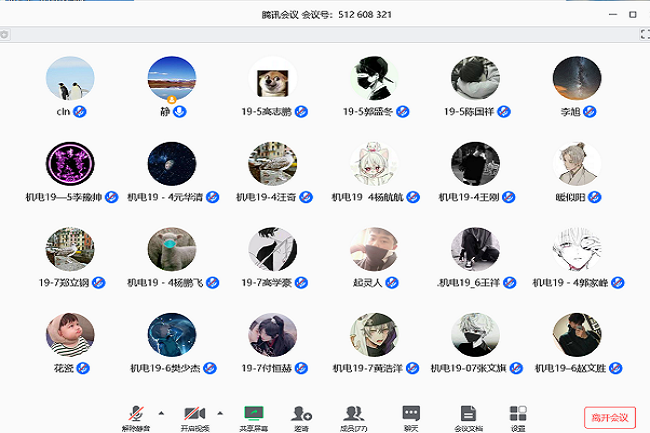The image size is (650, 433).
Task: Select participant 李旭's tile
Action: pos(577,79)
